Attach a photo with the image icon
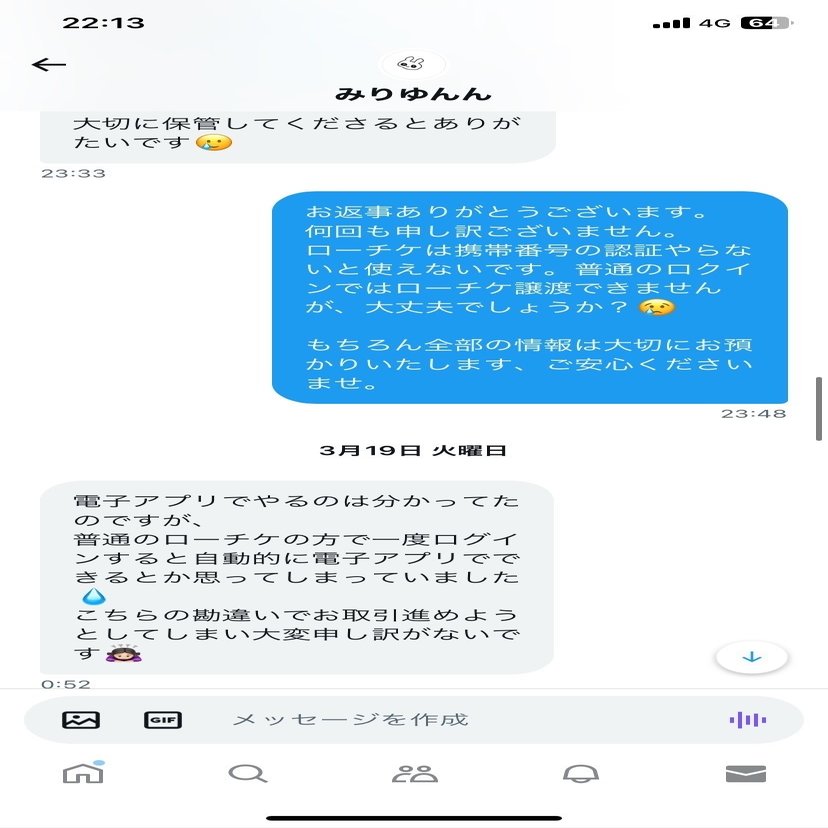The height and width of the screenshot is (828, 828). 81,719
